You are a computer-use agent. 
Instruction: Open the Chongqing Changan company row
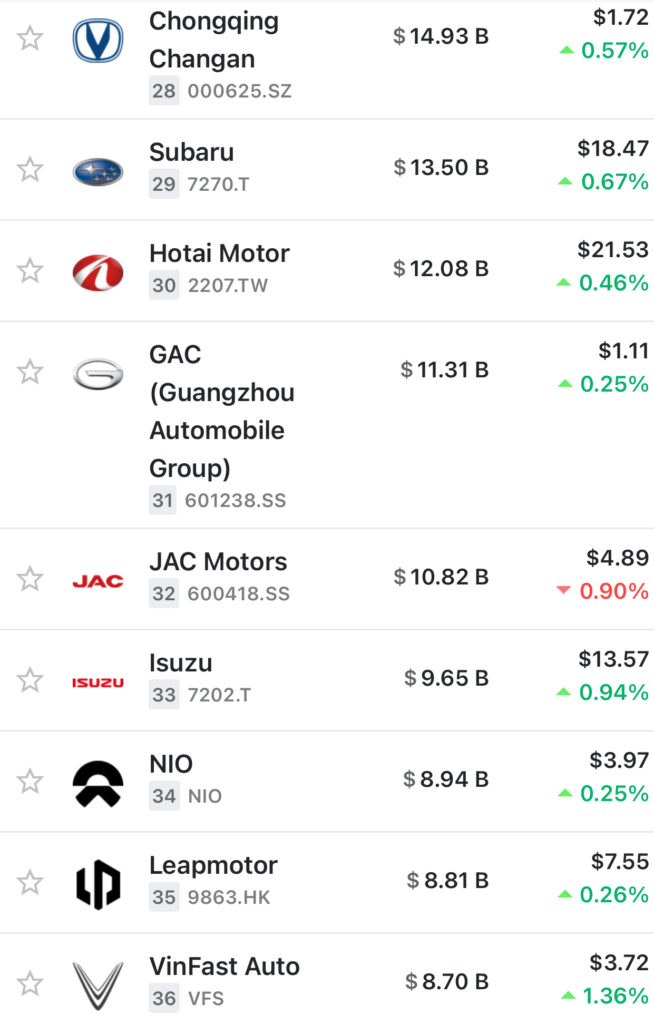(214, 39)
